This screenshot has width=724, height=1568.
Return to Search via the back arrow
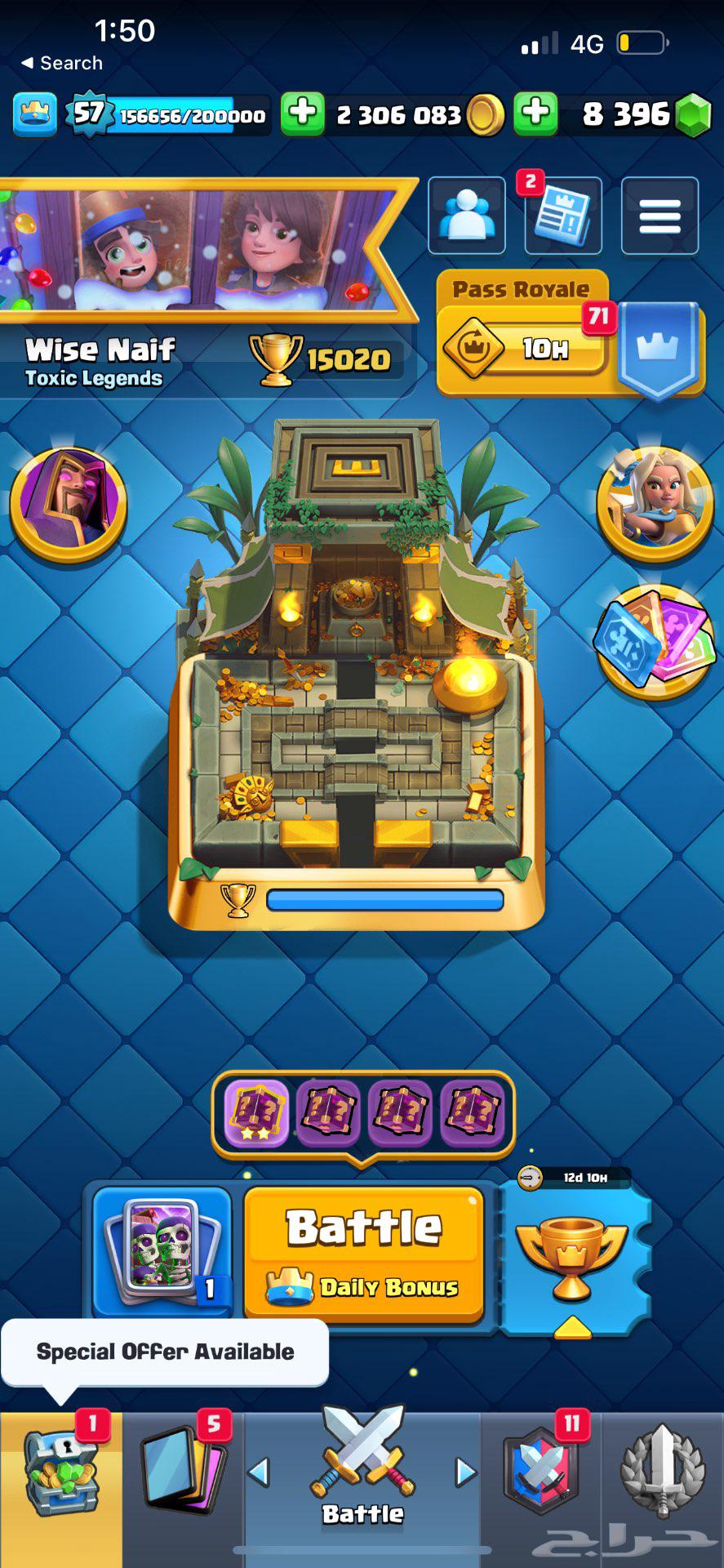pos(61,63)
